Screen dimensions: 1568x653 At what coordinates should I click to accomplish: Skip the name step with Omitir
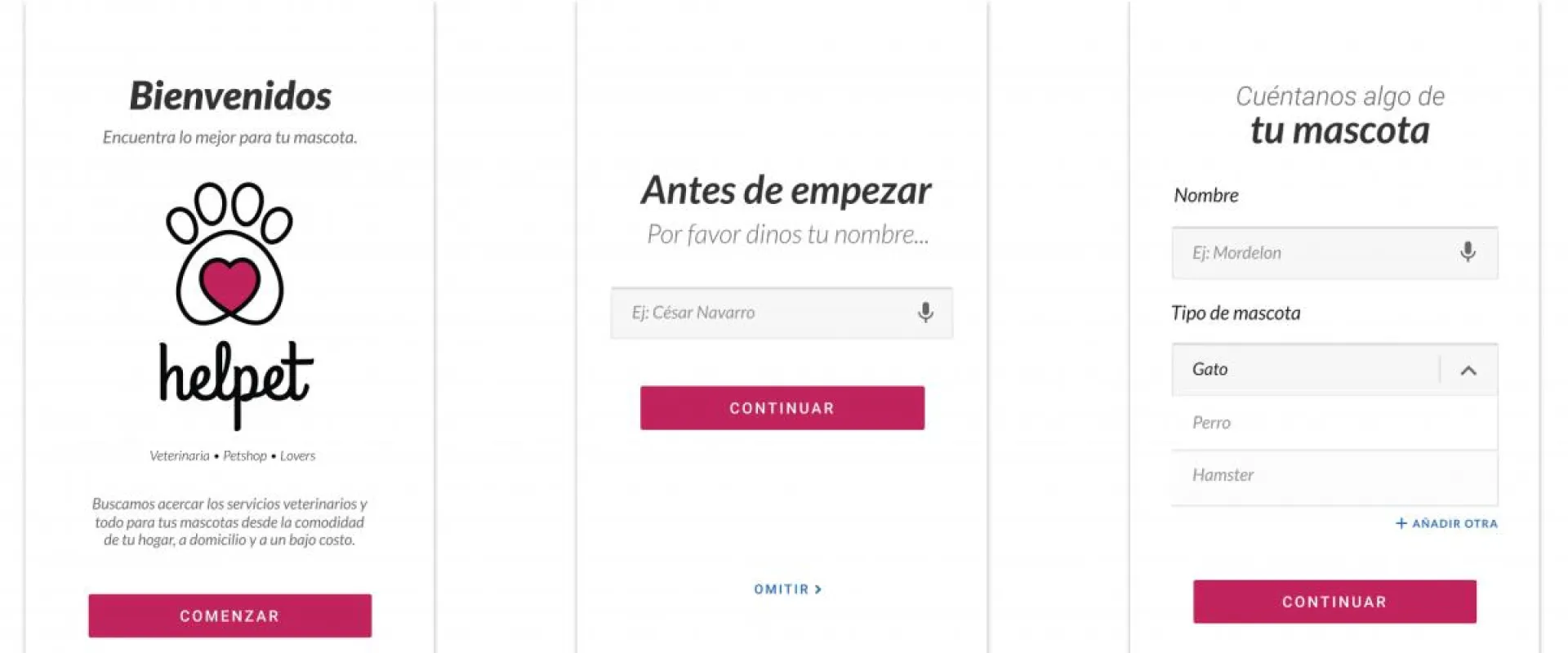(x=787, y=589)
